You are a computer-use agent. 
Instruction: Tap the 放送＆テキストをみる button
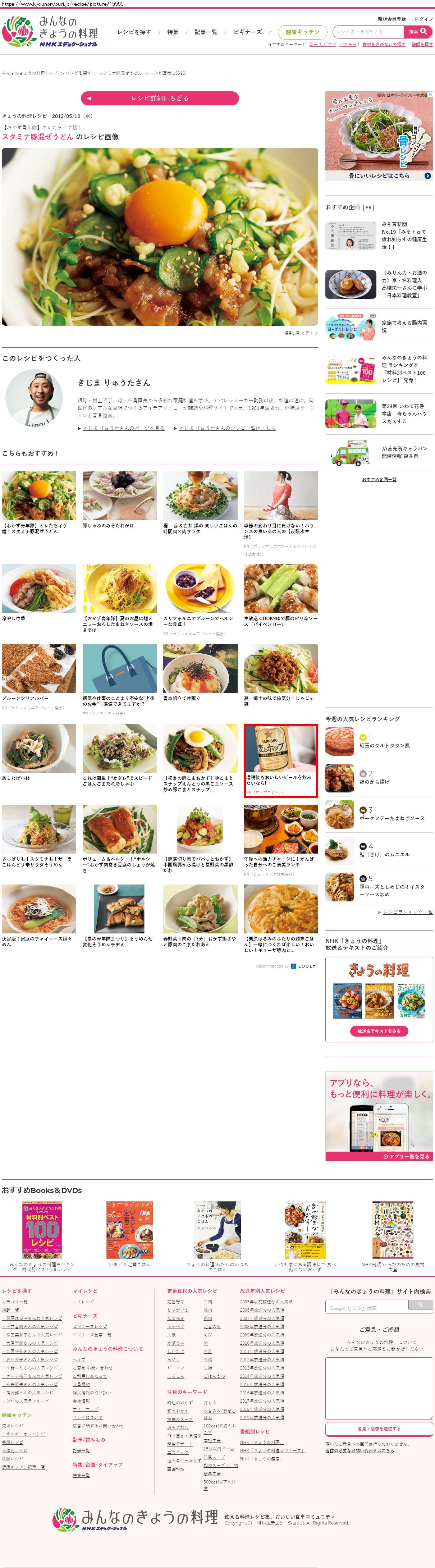click(x=379, y=1030)
